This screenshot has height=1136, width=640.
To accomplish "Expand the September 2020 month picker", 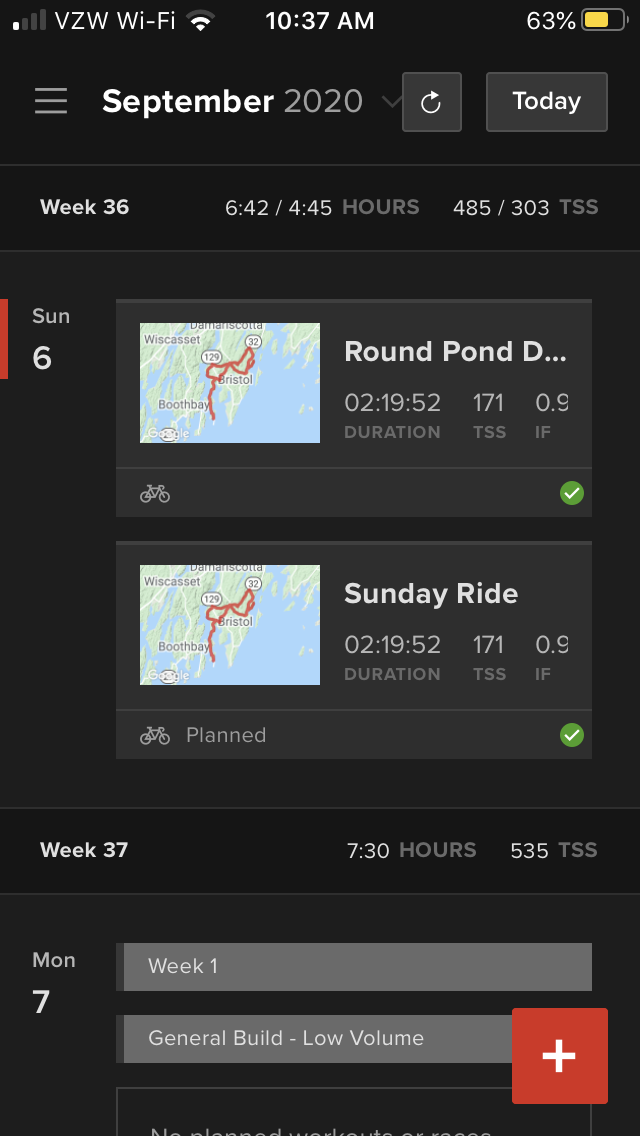I will (x=252, y=101).
